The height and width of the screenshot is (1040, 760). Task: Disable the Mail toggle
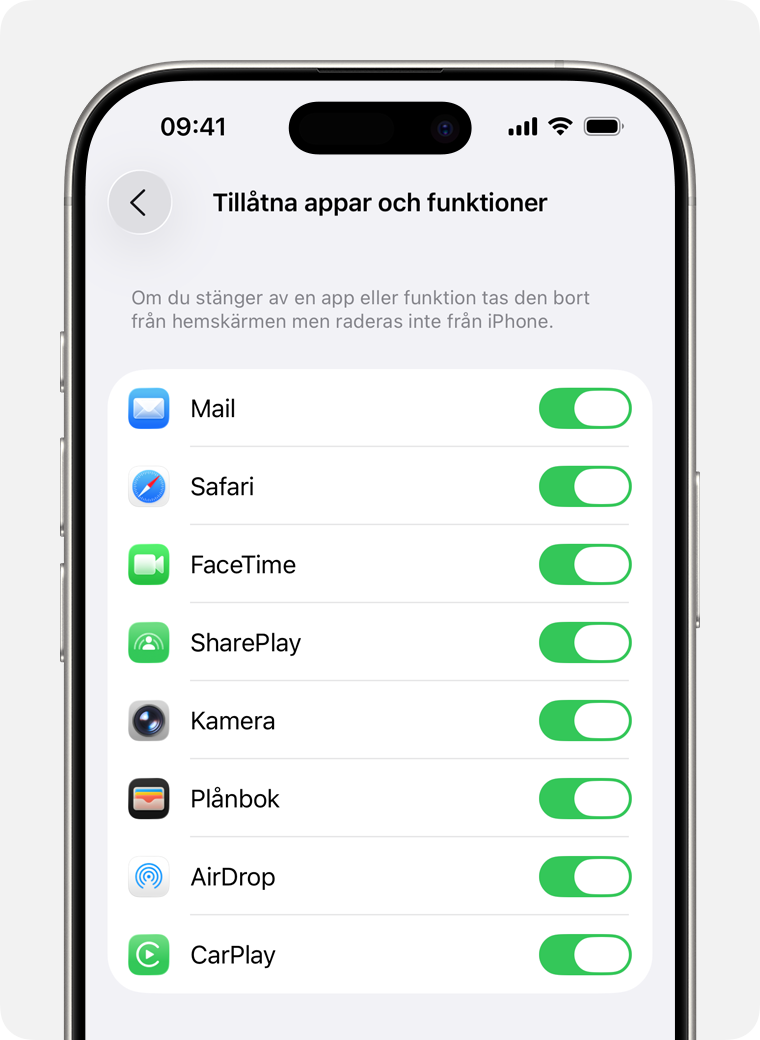pos(584,408)
